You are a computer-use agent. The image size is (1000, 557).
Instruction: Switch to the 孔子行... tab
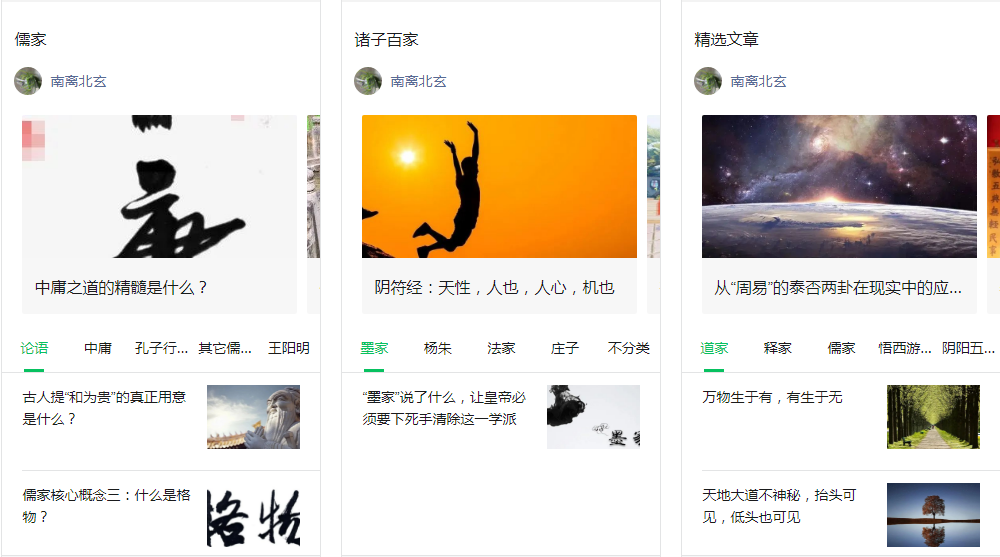(161, 348)
